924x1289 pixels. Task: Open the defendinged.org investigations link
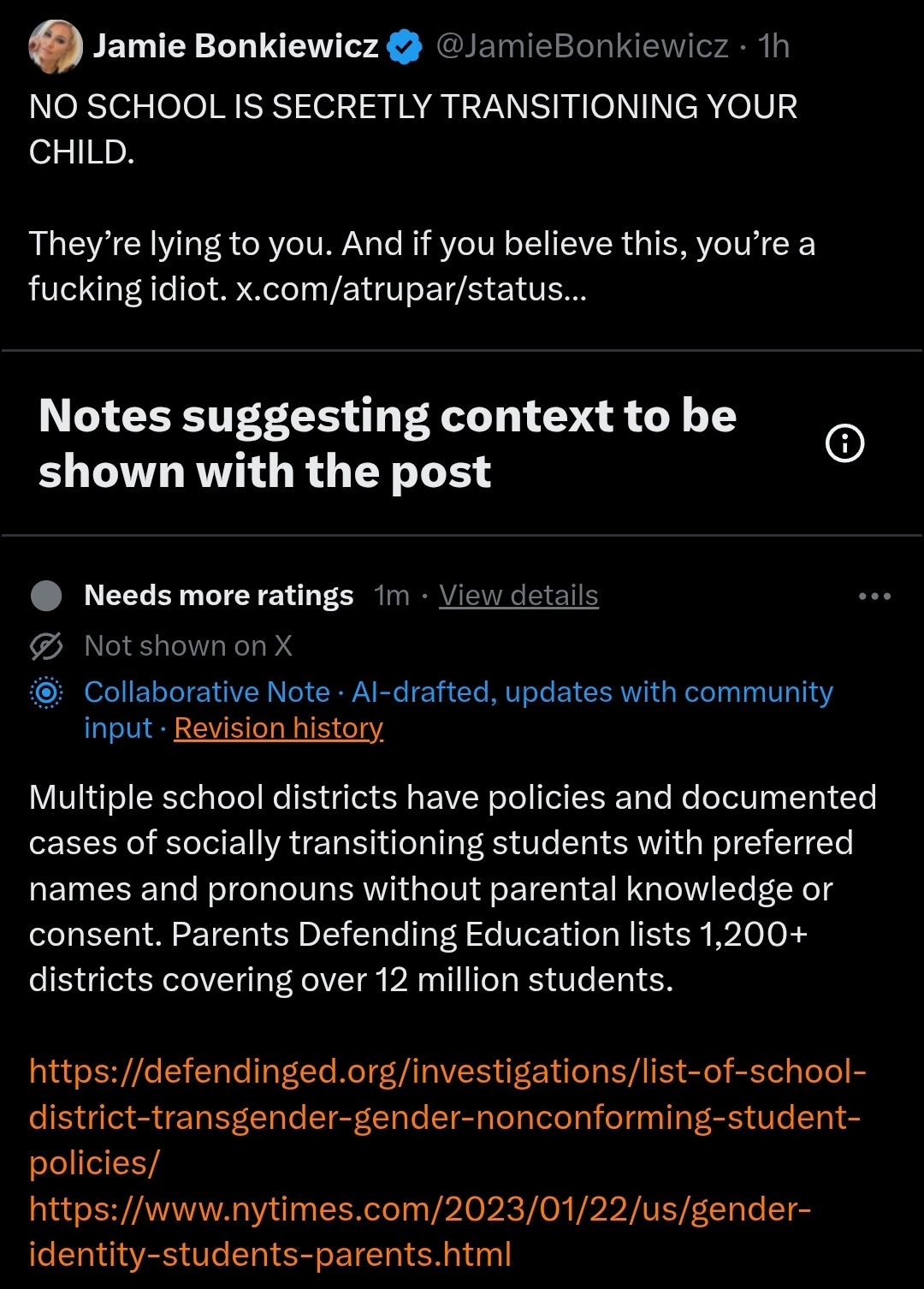447,1117
